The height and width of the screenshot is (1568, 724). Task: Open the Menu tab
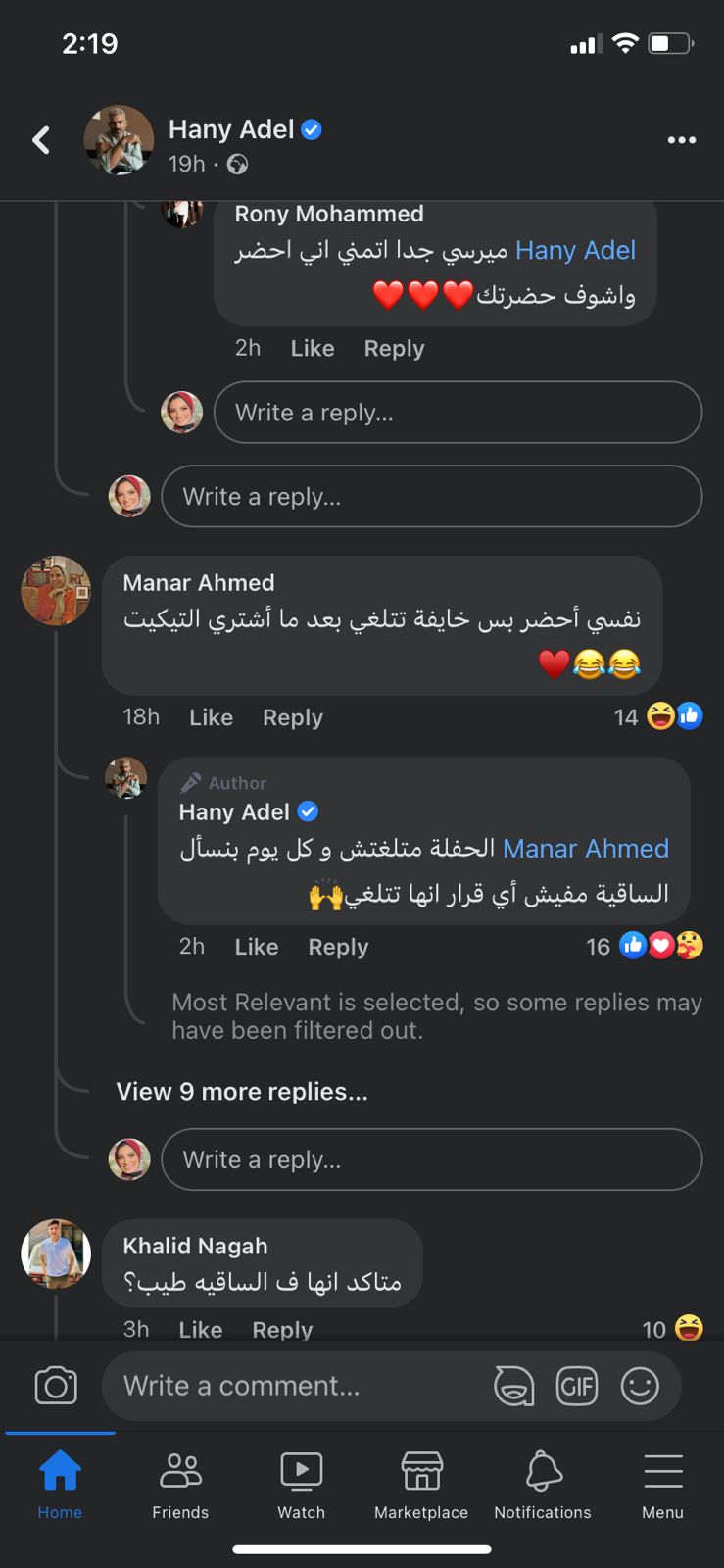[662, 1485]
